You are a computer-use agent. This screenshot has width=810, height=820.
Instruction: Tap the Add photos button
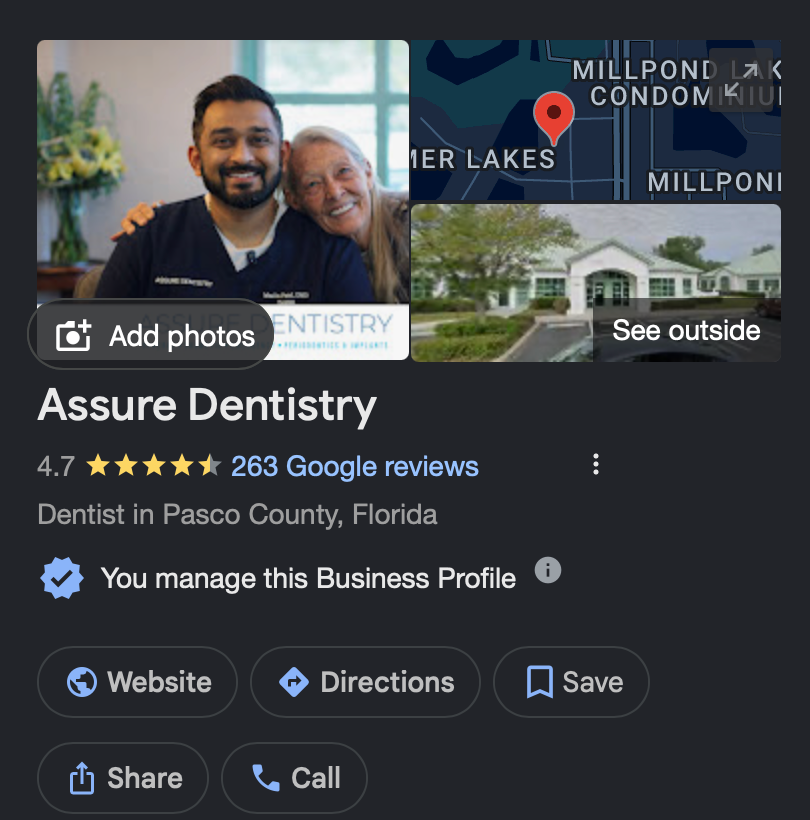click(x=155, y=336)
